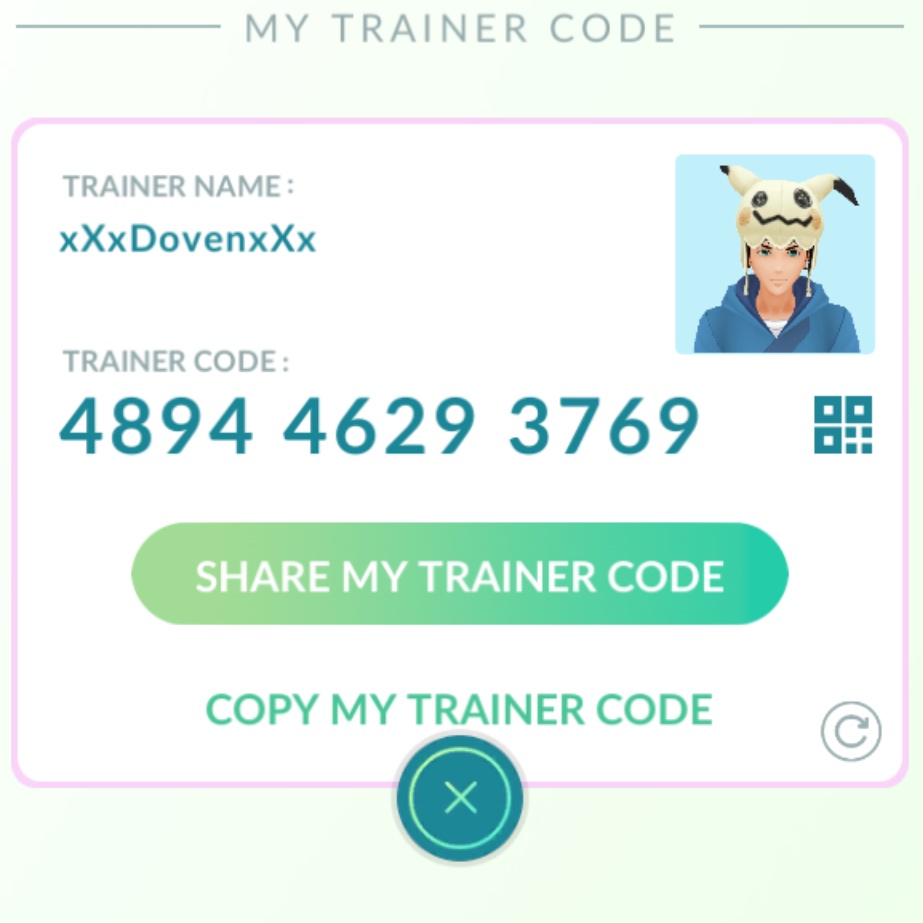Close the trainer code screen
This screenshot has width=923, height=923.
460,798
